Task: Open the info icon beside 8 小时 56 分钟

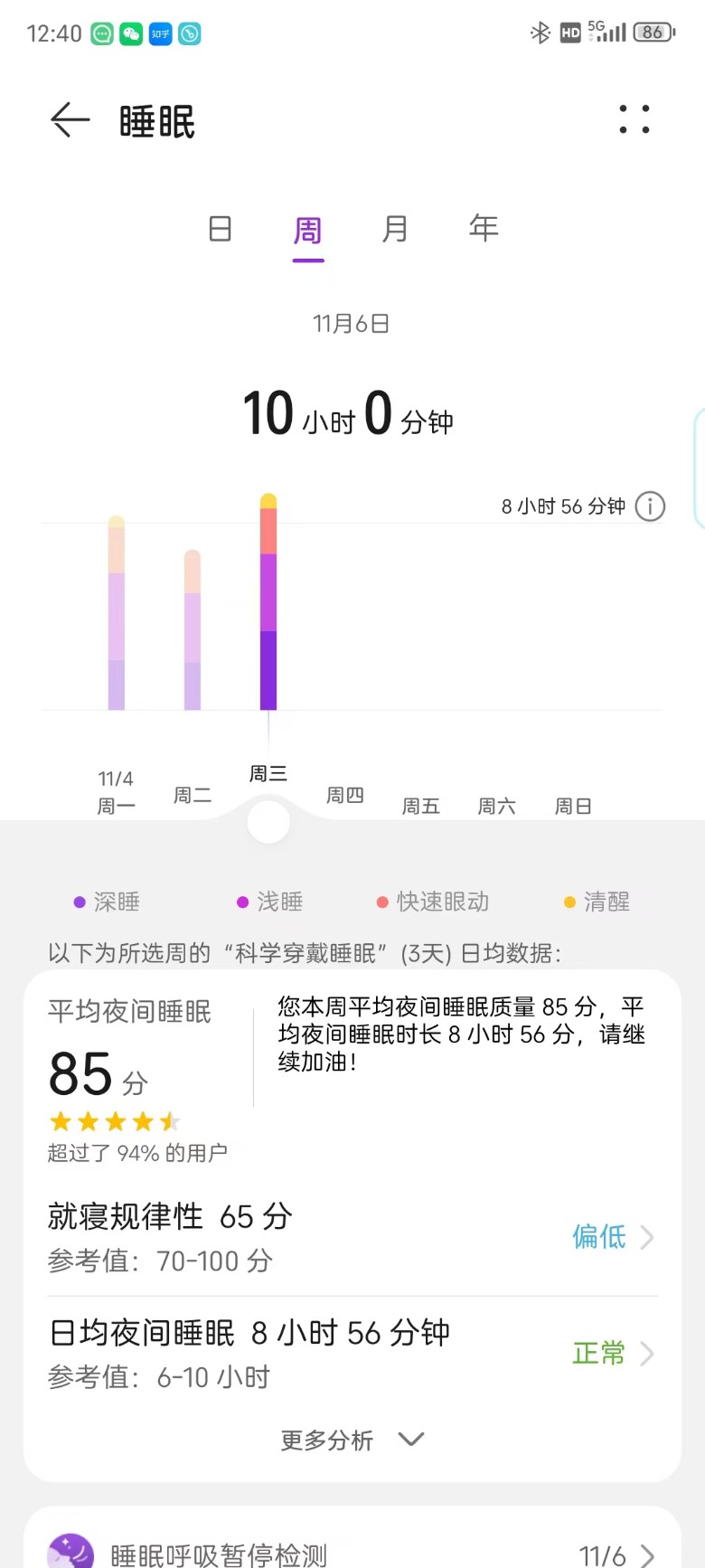Action: coord(650,506)
